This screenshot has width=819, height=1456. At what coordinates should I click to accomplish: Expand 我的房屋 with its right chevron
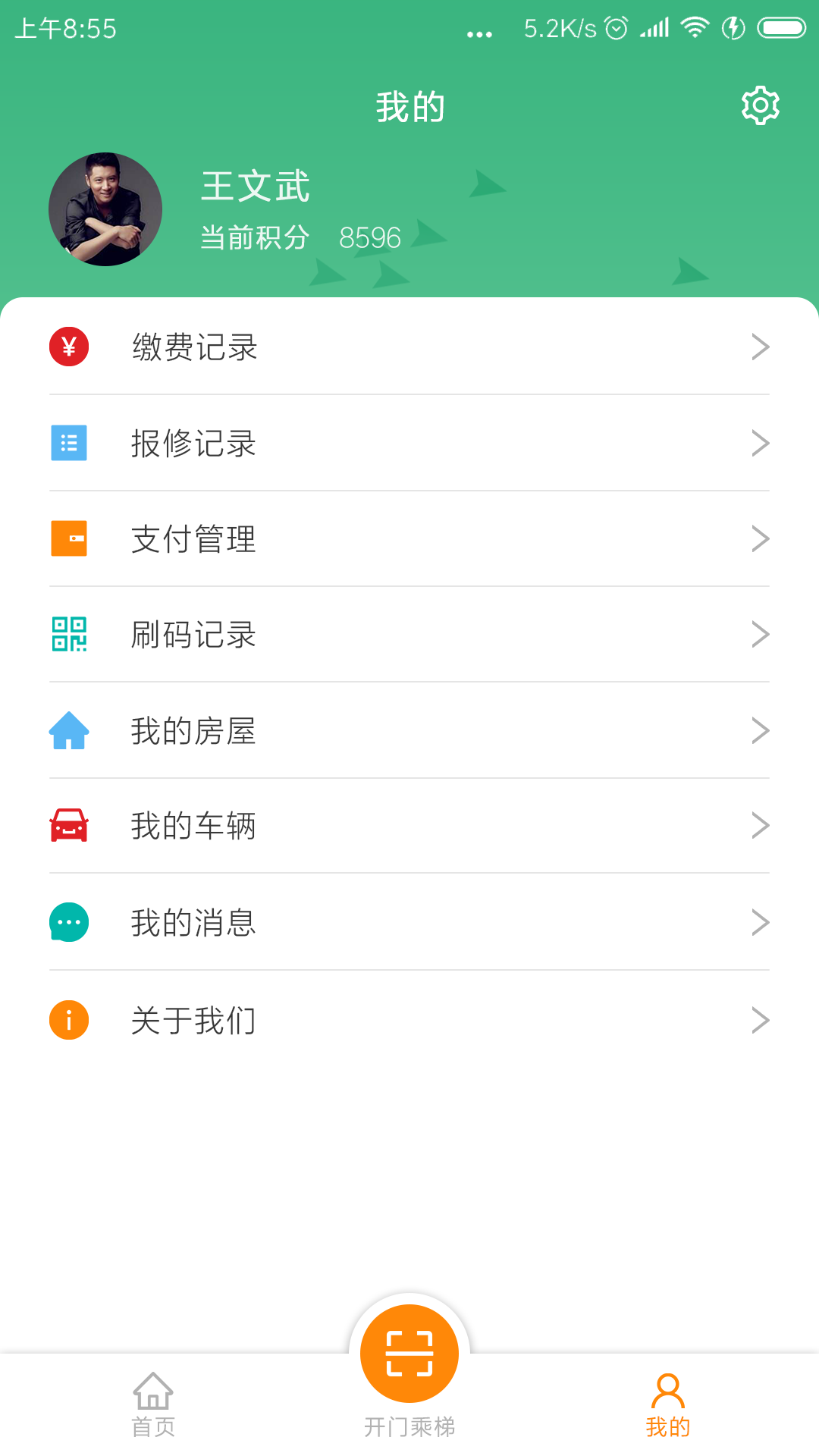coord(761,731)
